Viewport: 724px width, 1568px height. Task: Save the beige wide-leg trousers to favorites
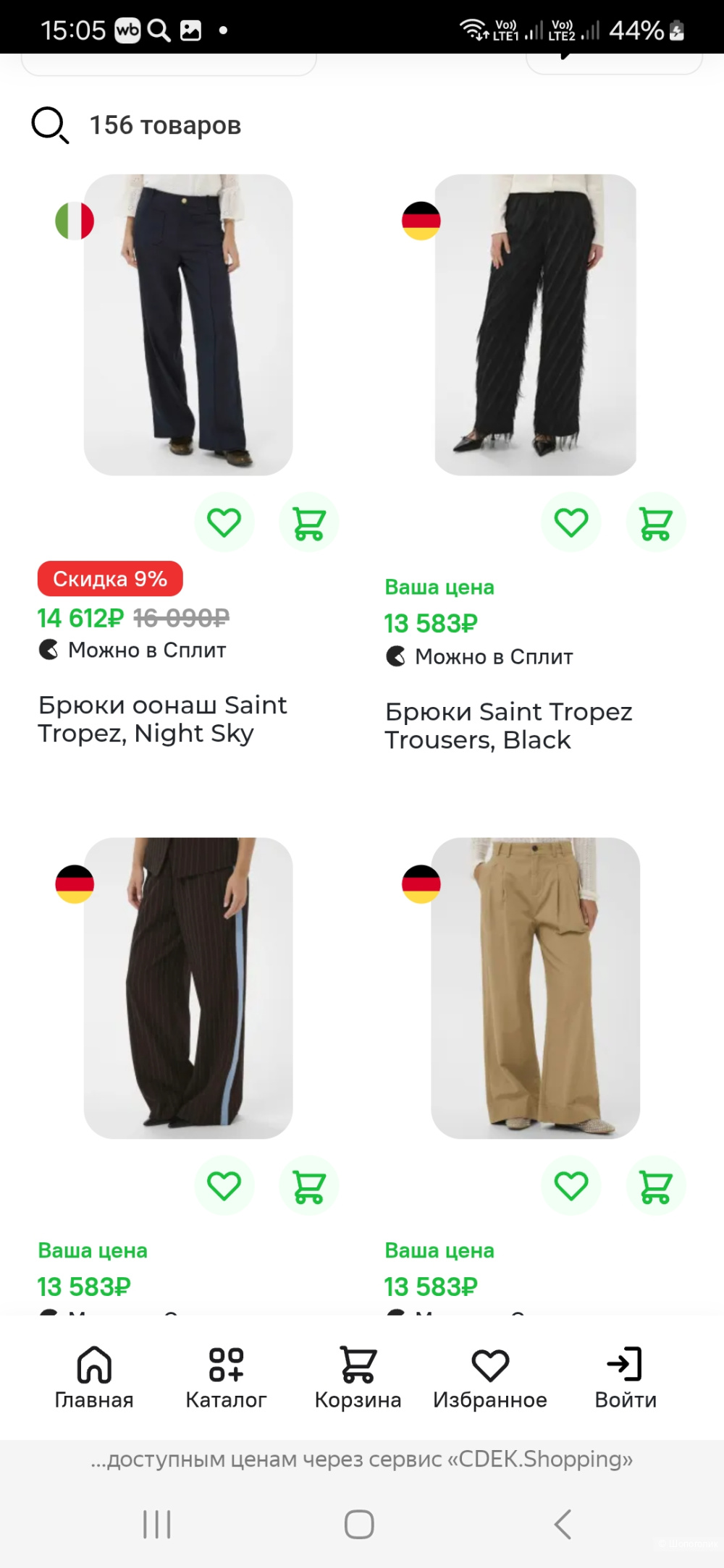[x=571, y=1186]
